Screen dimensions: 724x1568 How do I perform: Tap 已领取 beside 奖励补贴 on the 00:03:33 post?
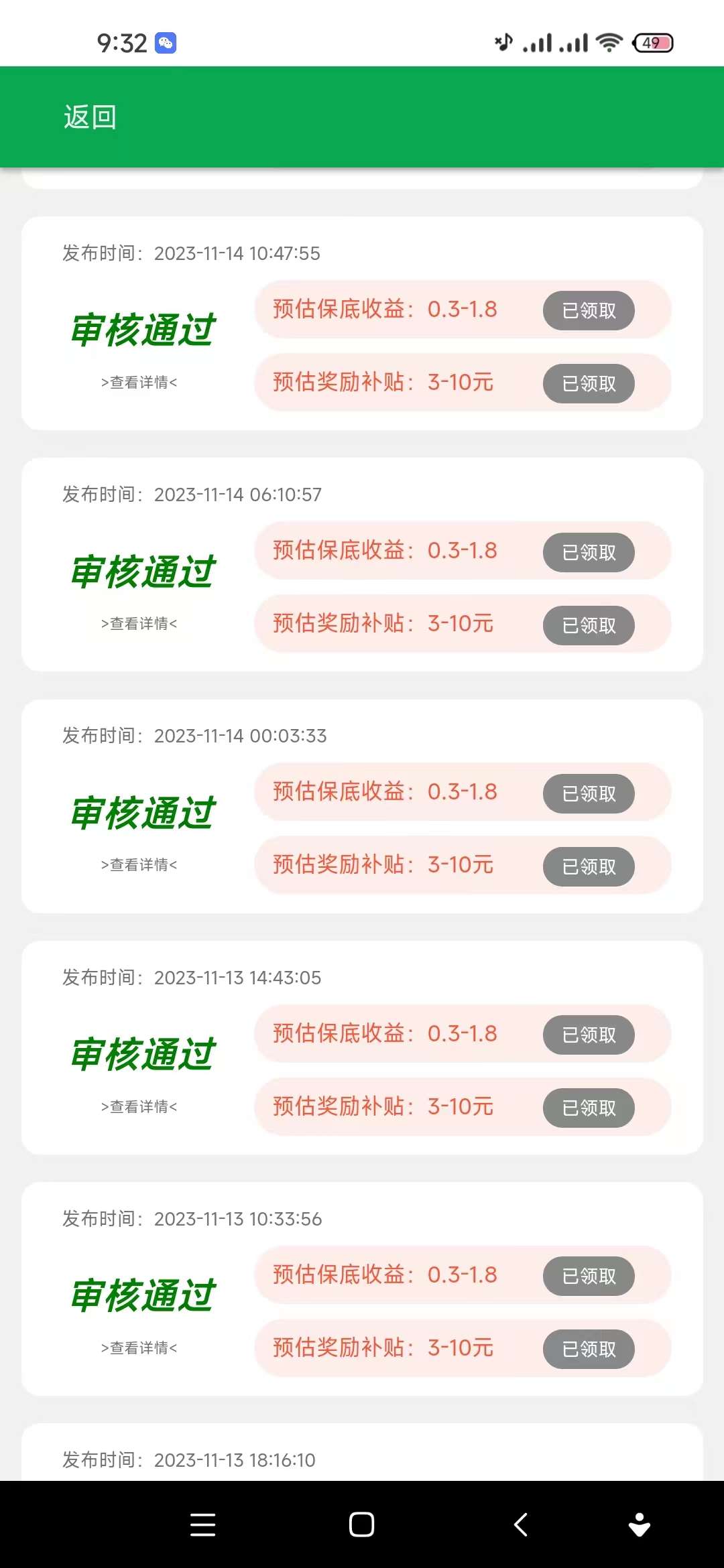(589, 867)
